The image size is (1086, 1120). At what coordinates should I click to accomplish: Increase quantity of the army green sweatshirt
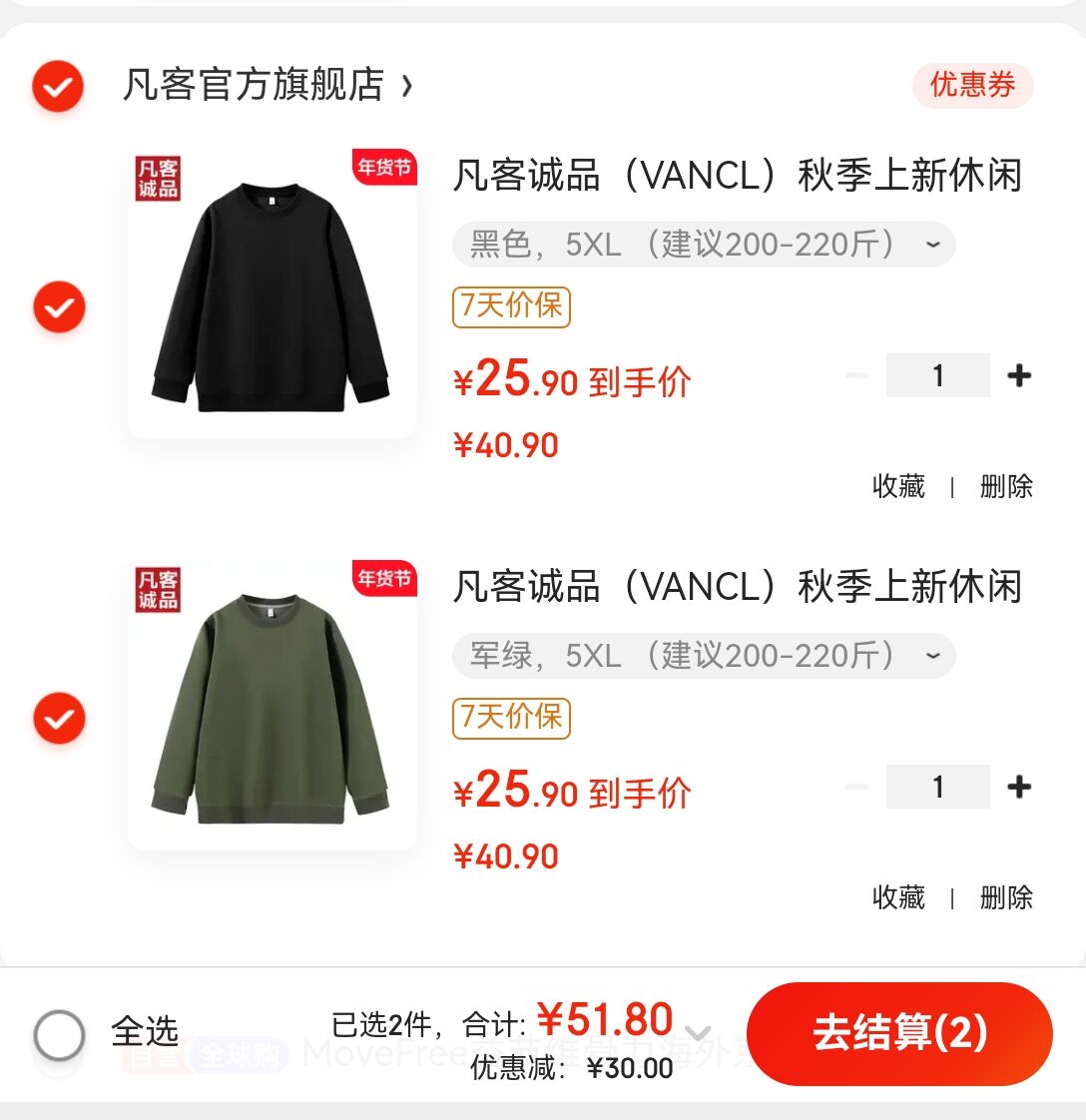tap(1019, 788)
